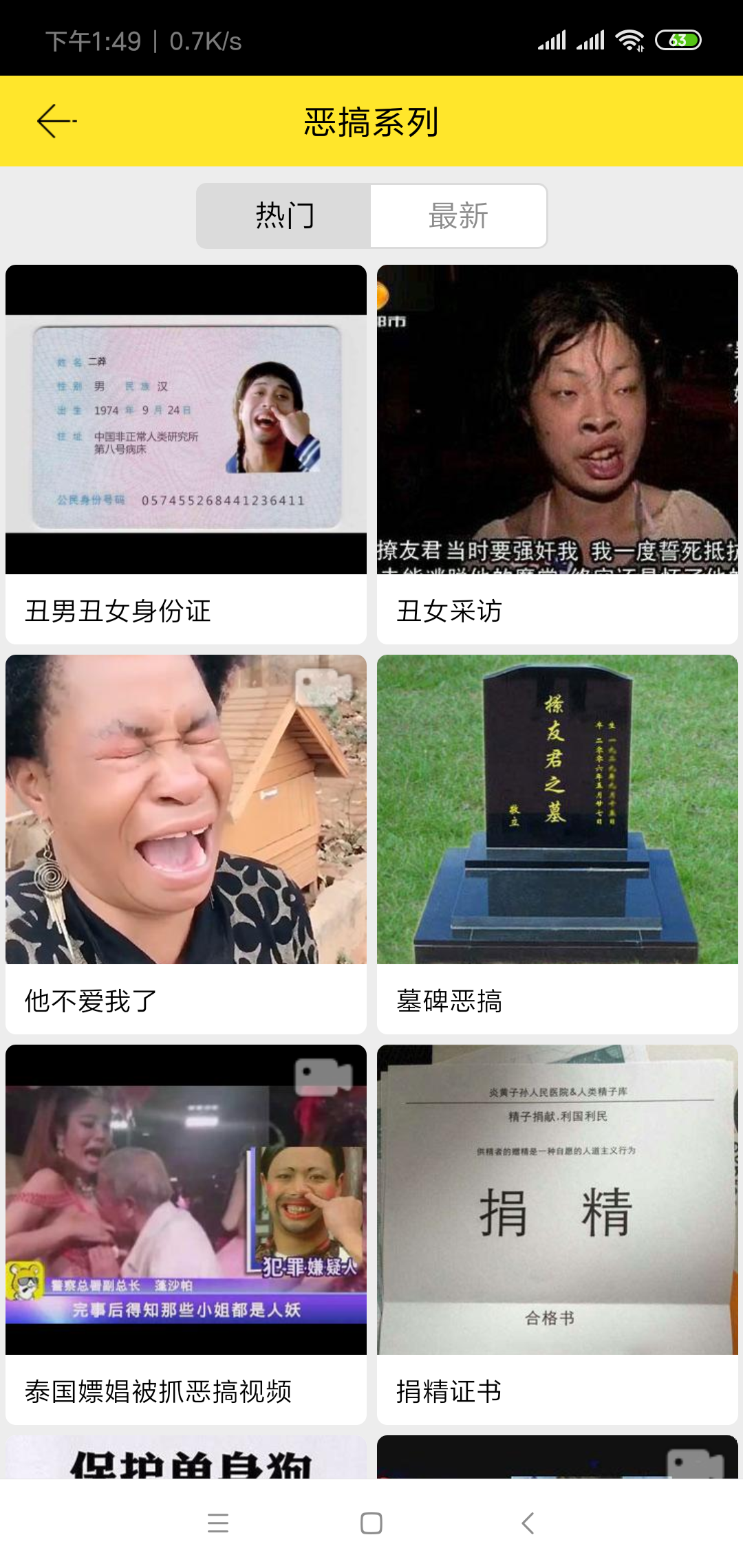Switch to the 最新 tab
This screenshot has width=743, height=1568.
(458, 216)
